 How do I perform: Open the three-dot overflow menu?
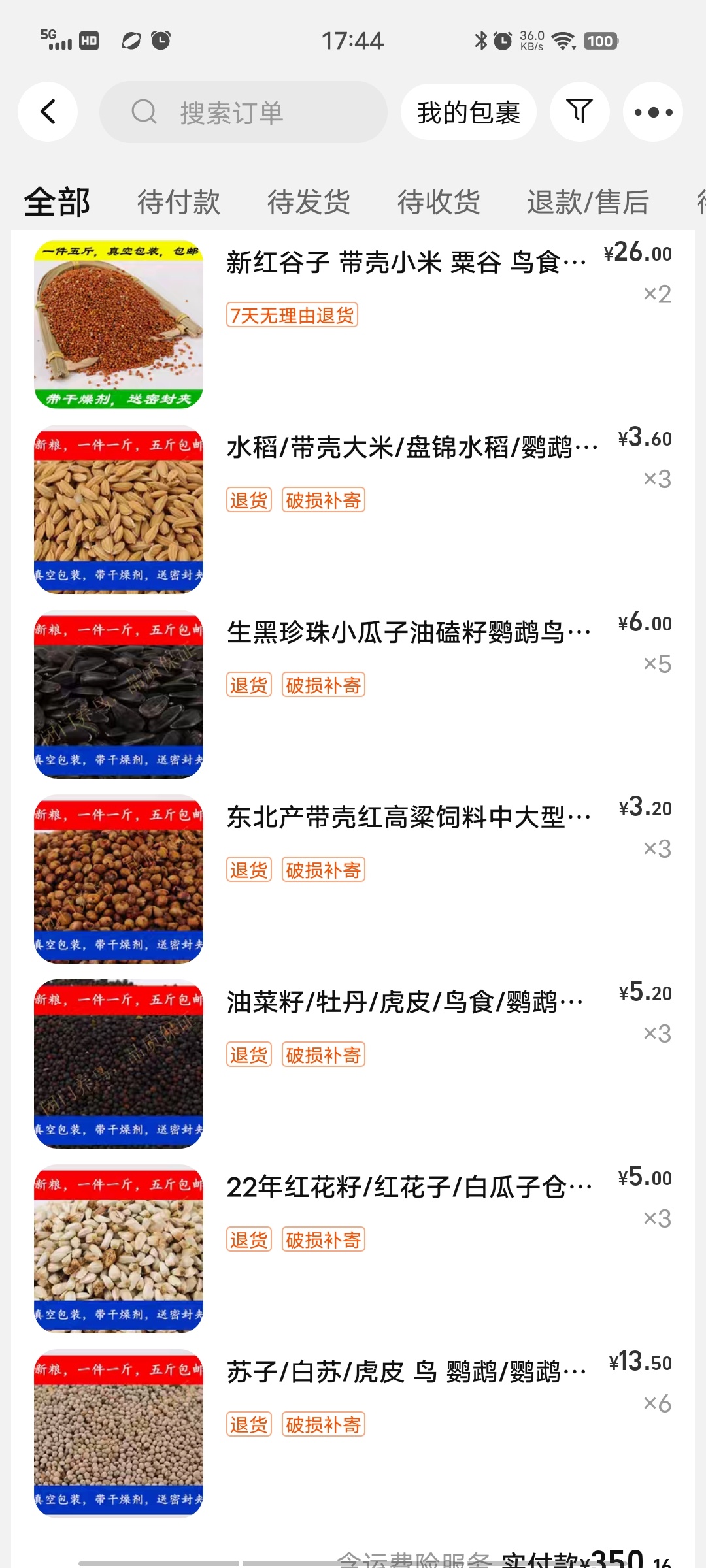pos(653,112)
